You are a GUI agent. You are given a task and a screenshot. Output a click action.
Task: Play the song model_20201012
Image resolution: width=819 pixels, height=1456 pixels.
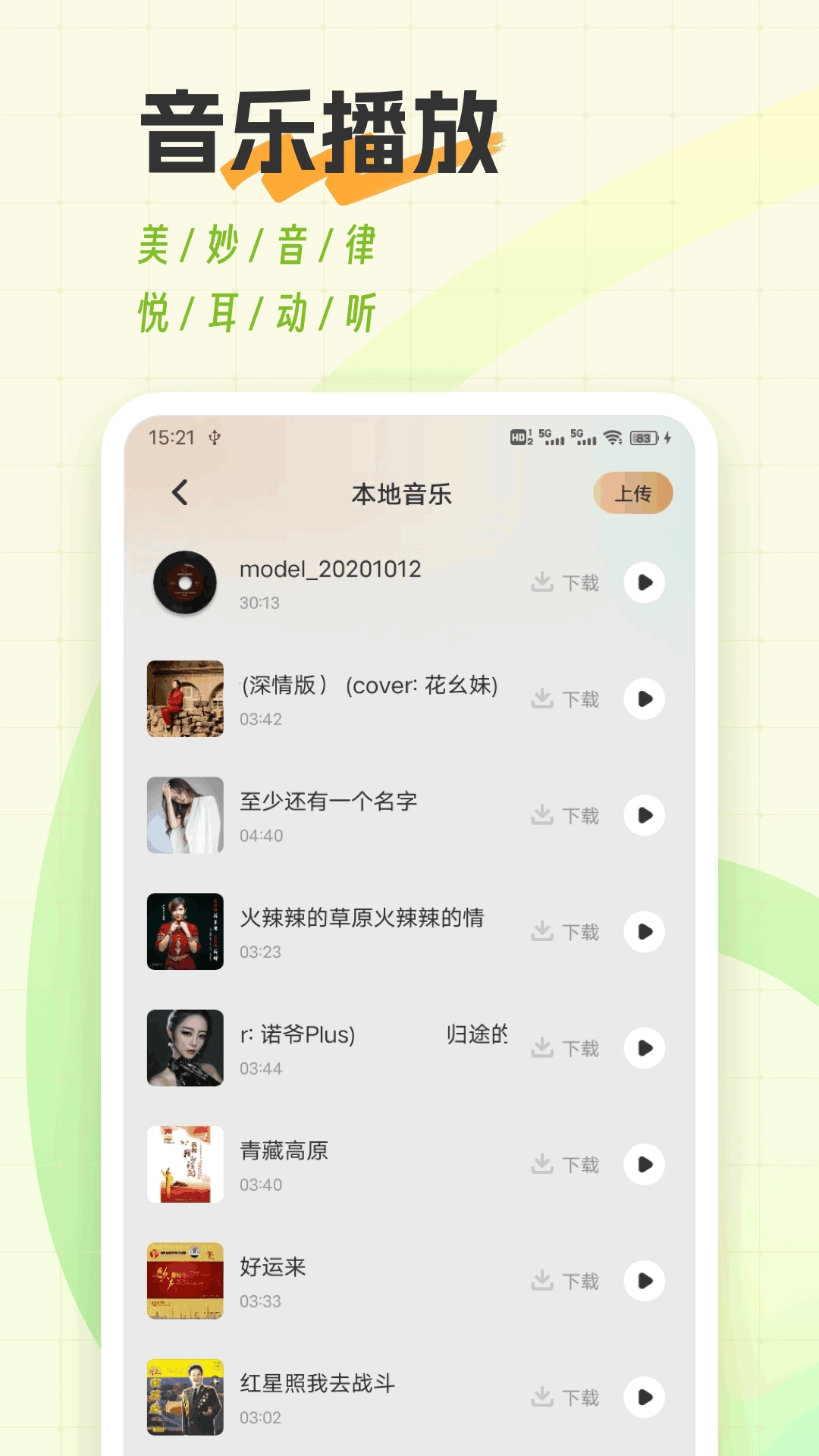tap(645, 583)
